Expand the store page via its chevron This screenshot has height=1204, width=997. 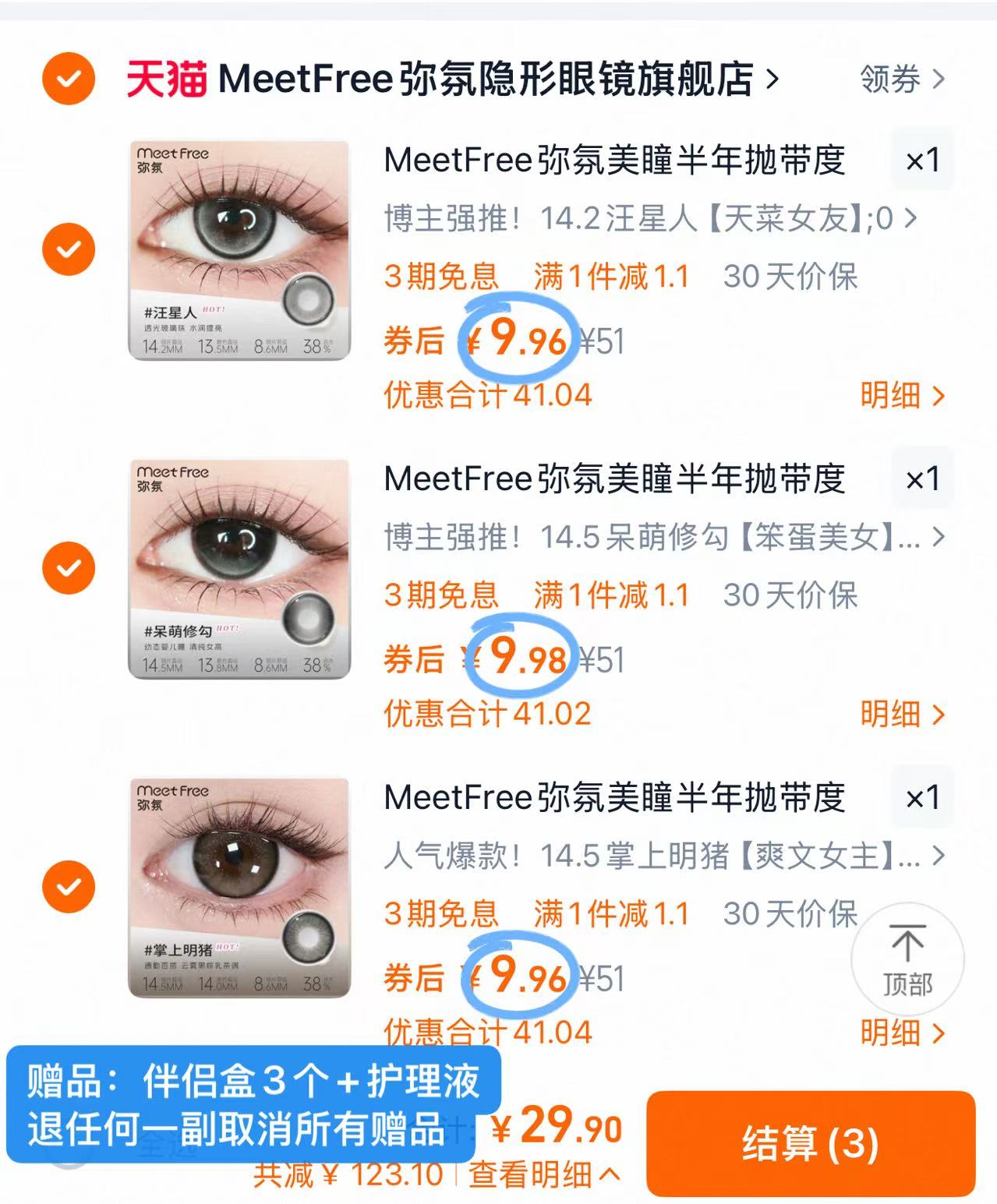tap(772, 78)
